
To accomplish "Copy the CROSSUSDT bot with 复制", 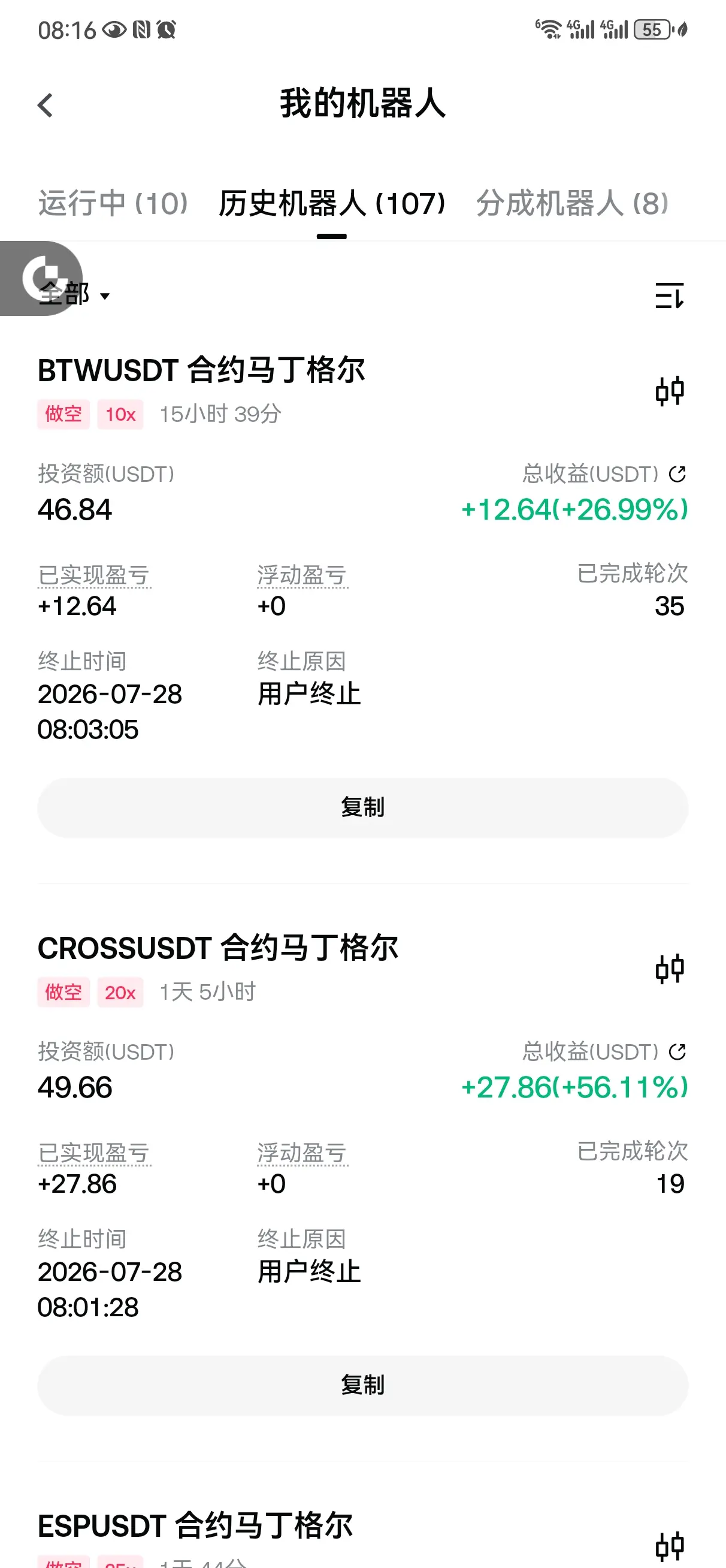I will tap(362, 1385).
